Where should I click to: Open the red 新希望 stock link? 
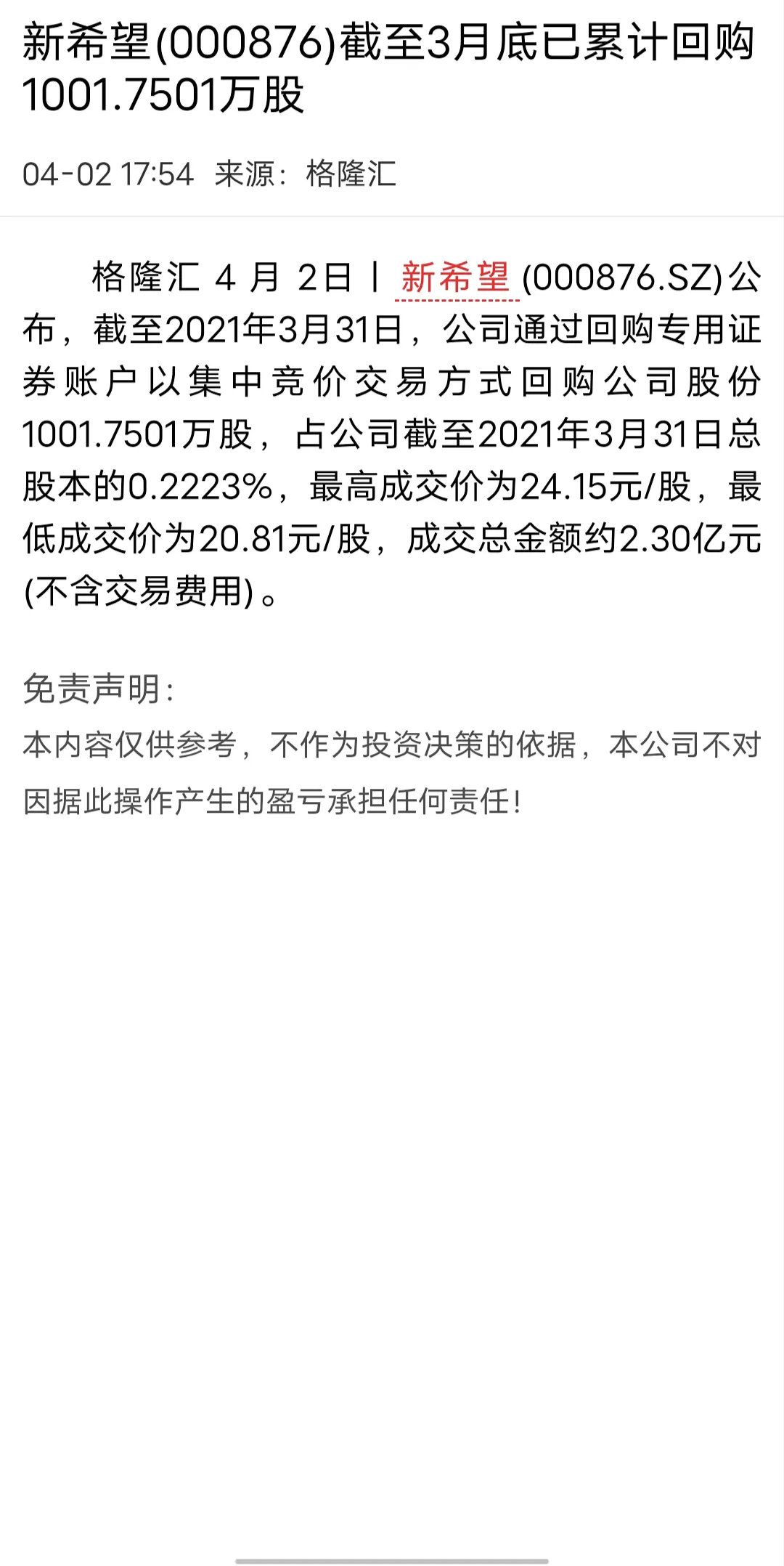coord(456,278)
